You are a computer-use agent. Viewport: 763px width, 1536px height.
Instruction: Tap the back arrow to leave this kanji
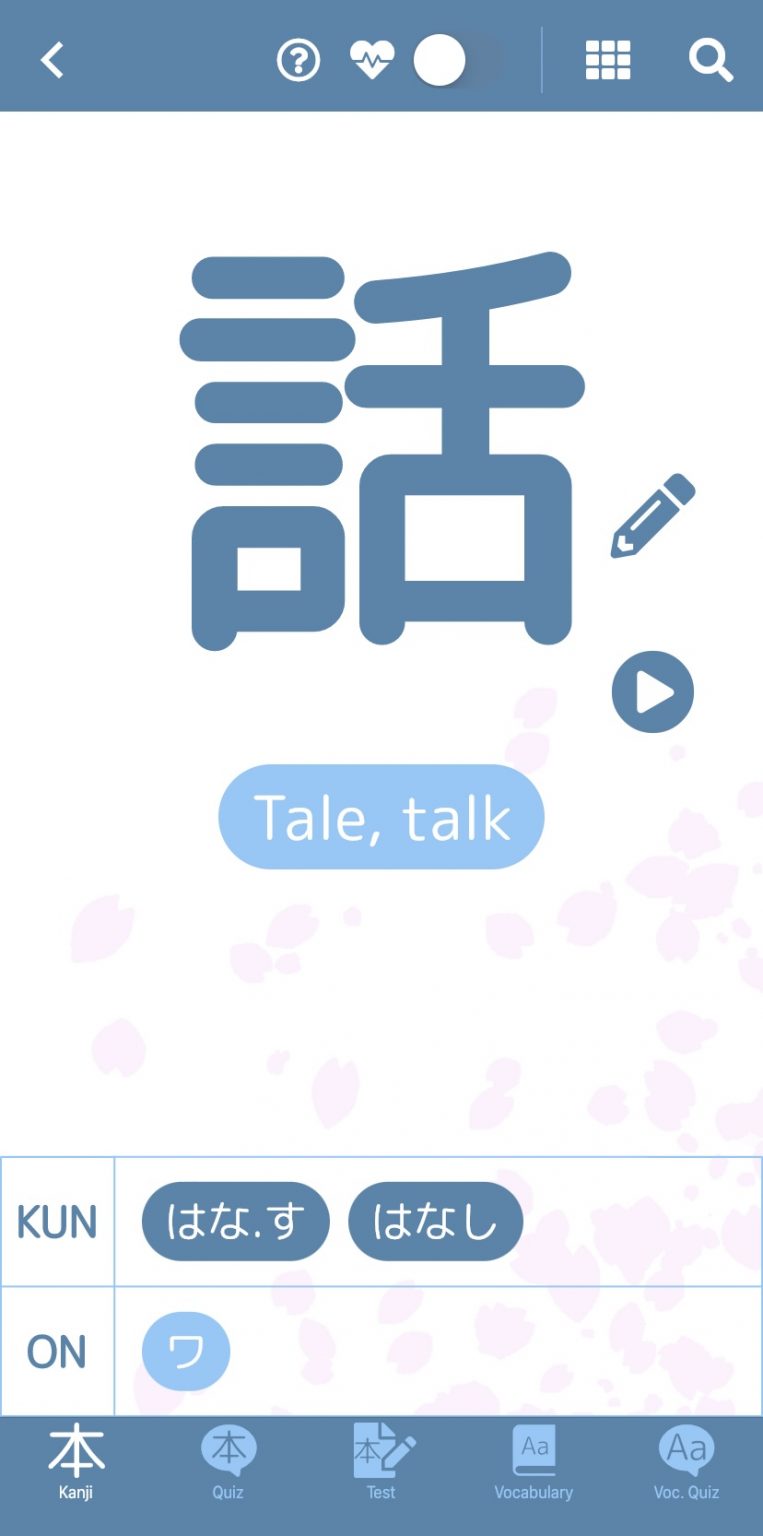click(x=50, y=59)
